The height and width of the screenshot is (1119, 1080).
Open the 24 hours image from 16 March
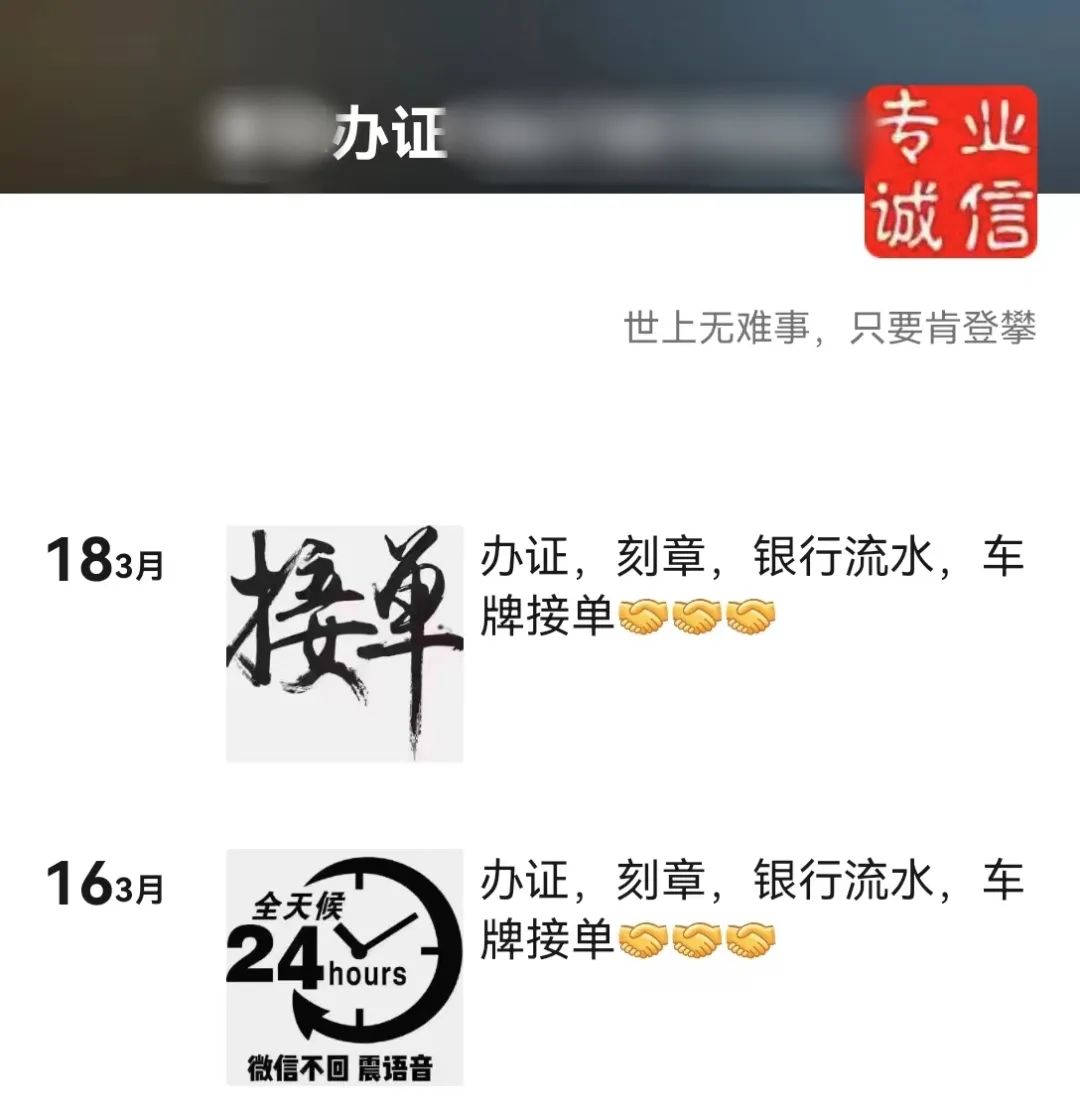(344, 966)
